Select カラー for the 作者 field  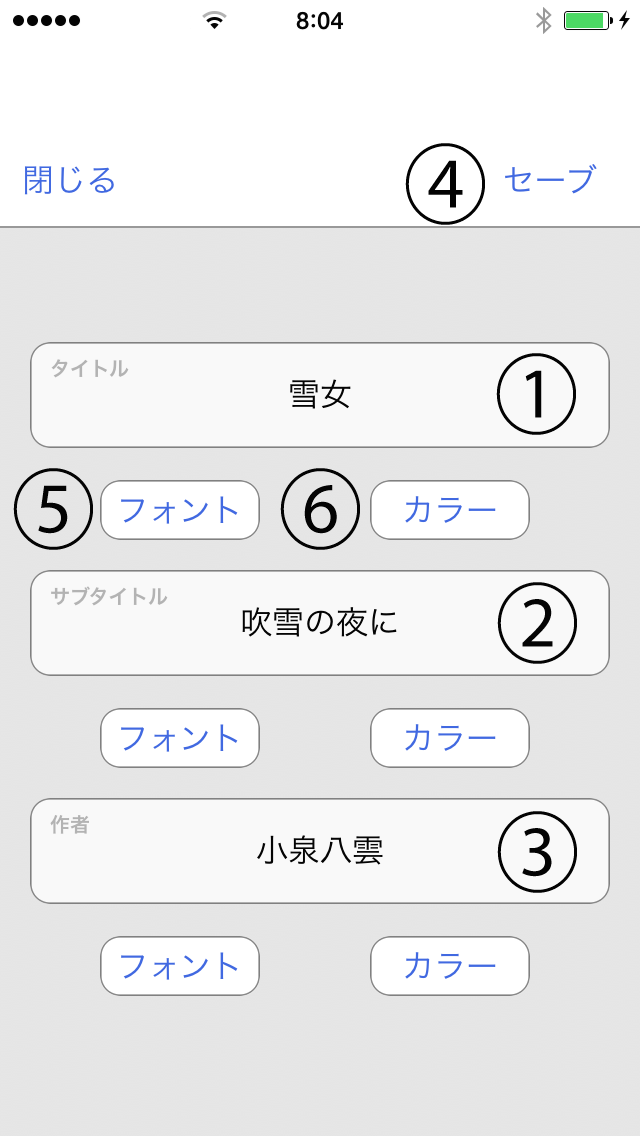(x=450, y=966)
